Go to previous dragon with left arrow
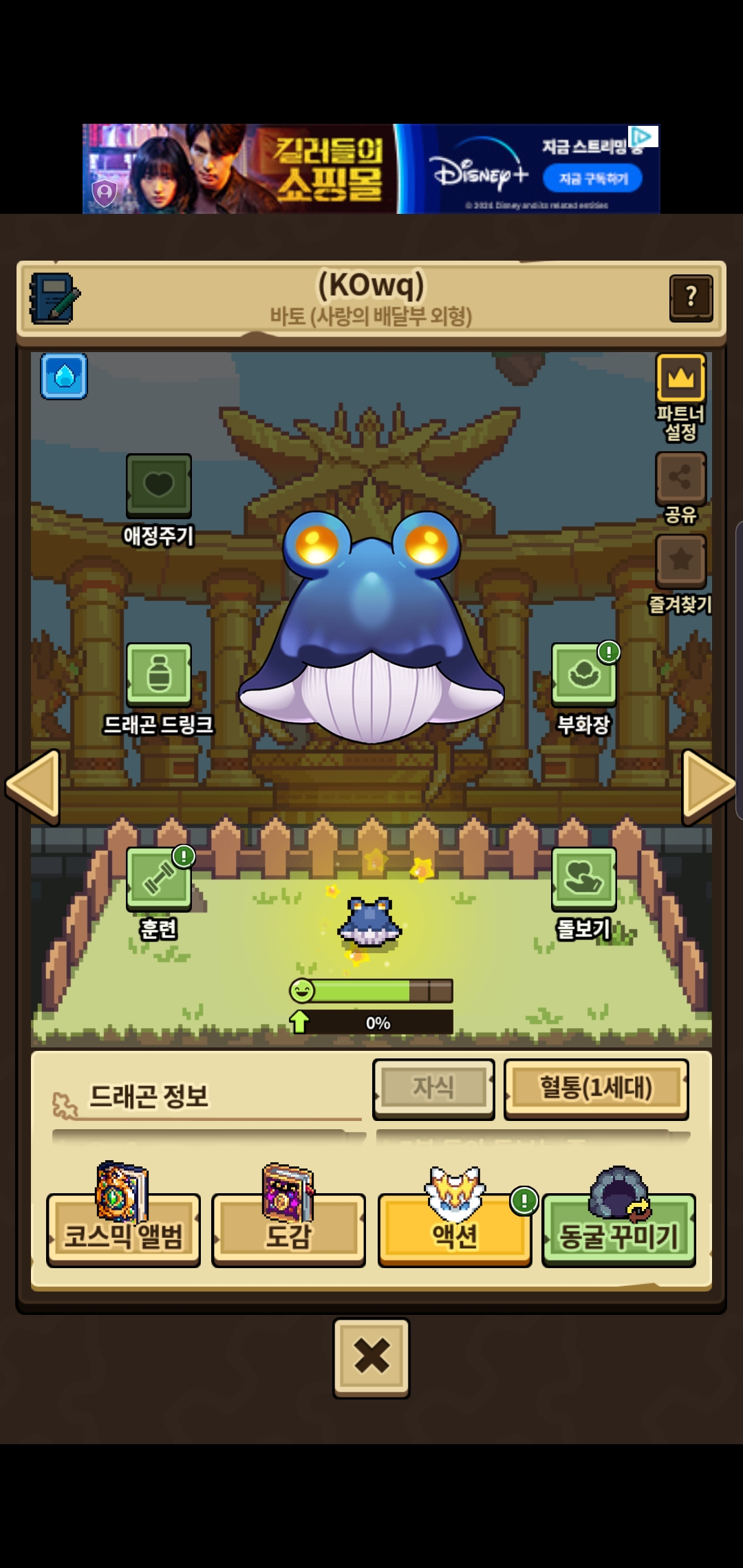The width and height of the screenshot is (743, 1568). 33,787
